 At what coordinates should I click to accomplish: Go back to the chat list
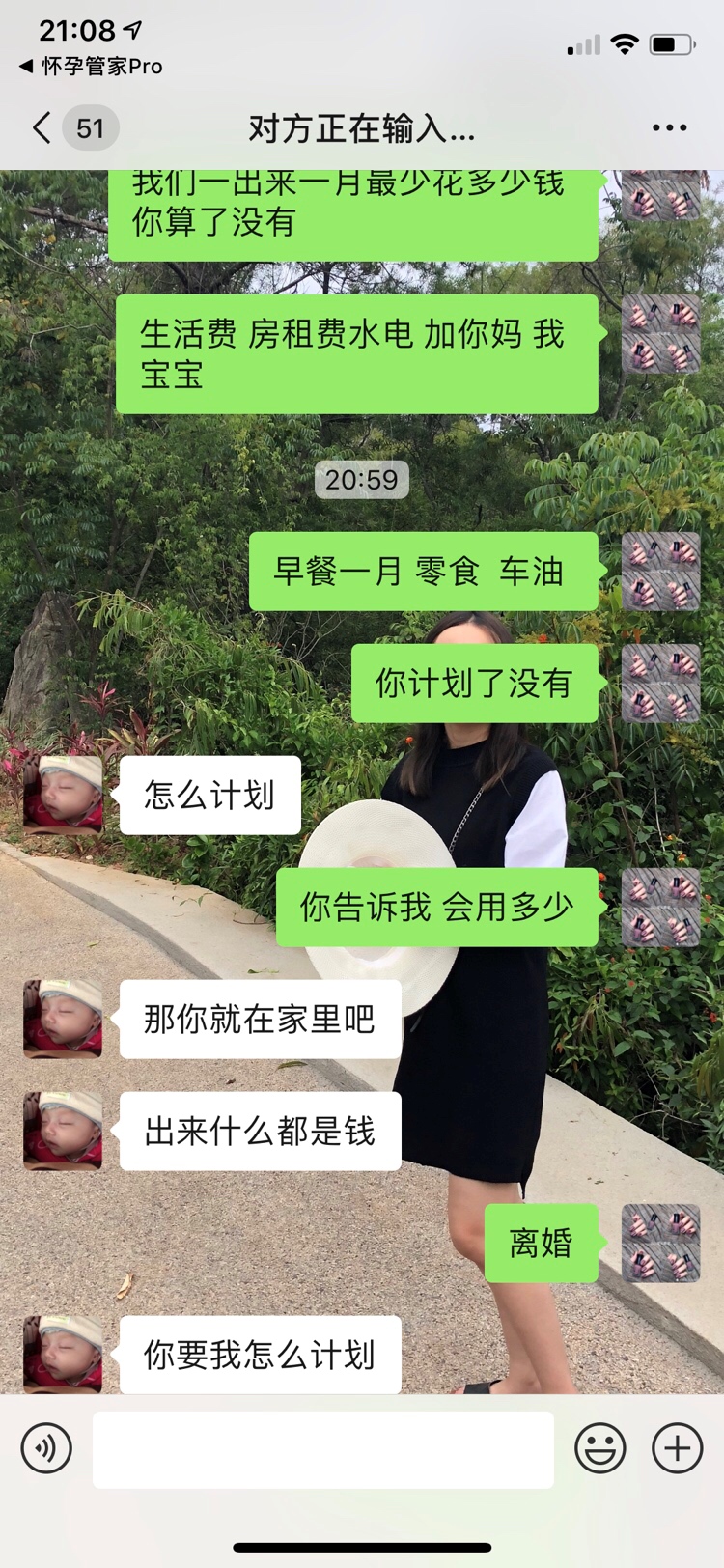[x=44, y=127]
